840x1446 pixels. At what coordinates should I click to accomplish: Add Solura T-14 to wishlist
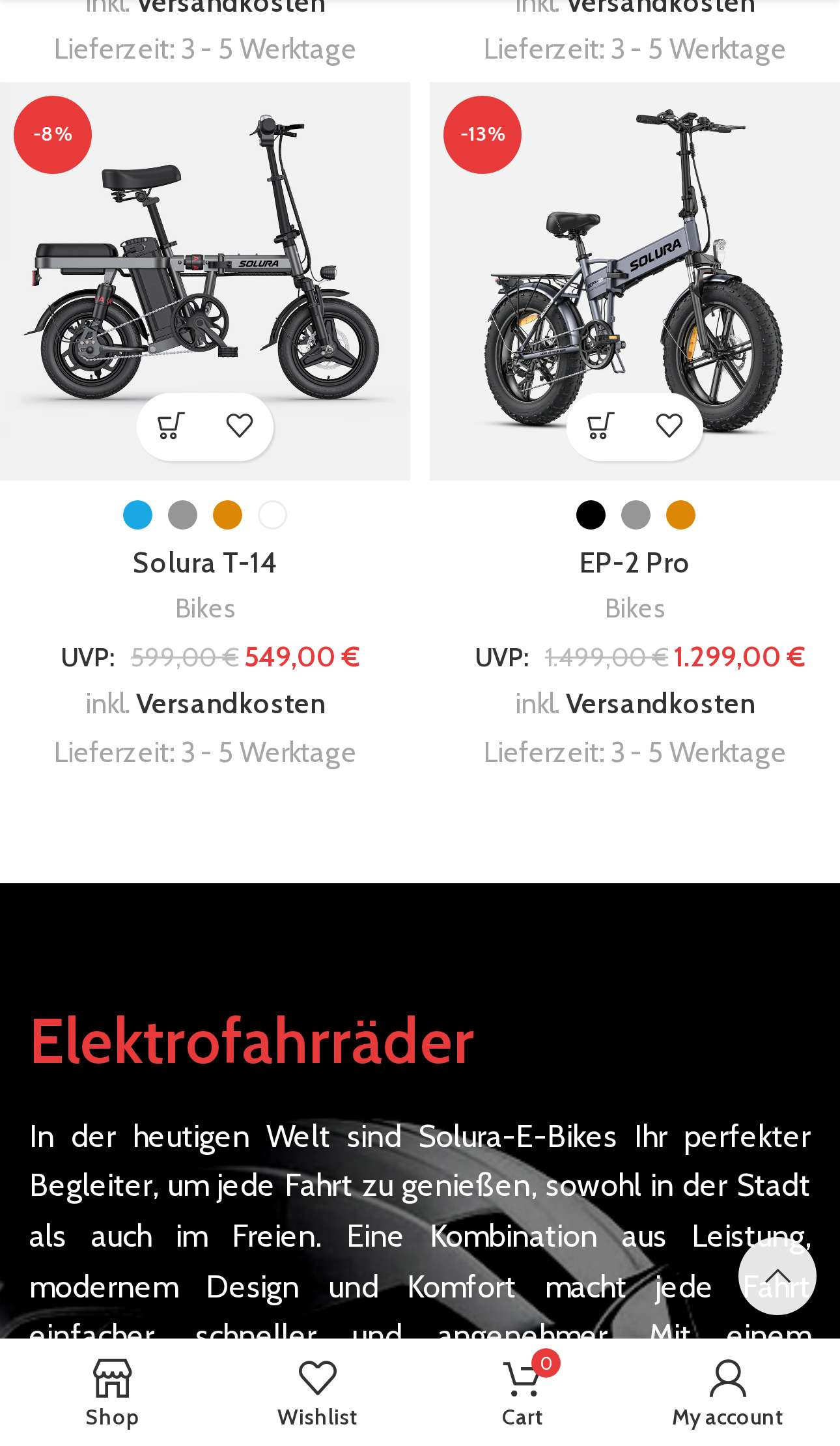240,426
